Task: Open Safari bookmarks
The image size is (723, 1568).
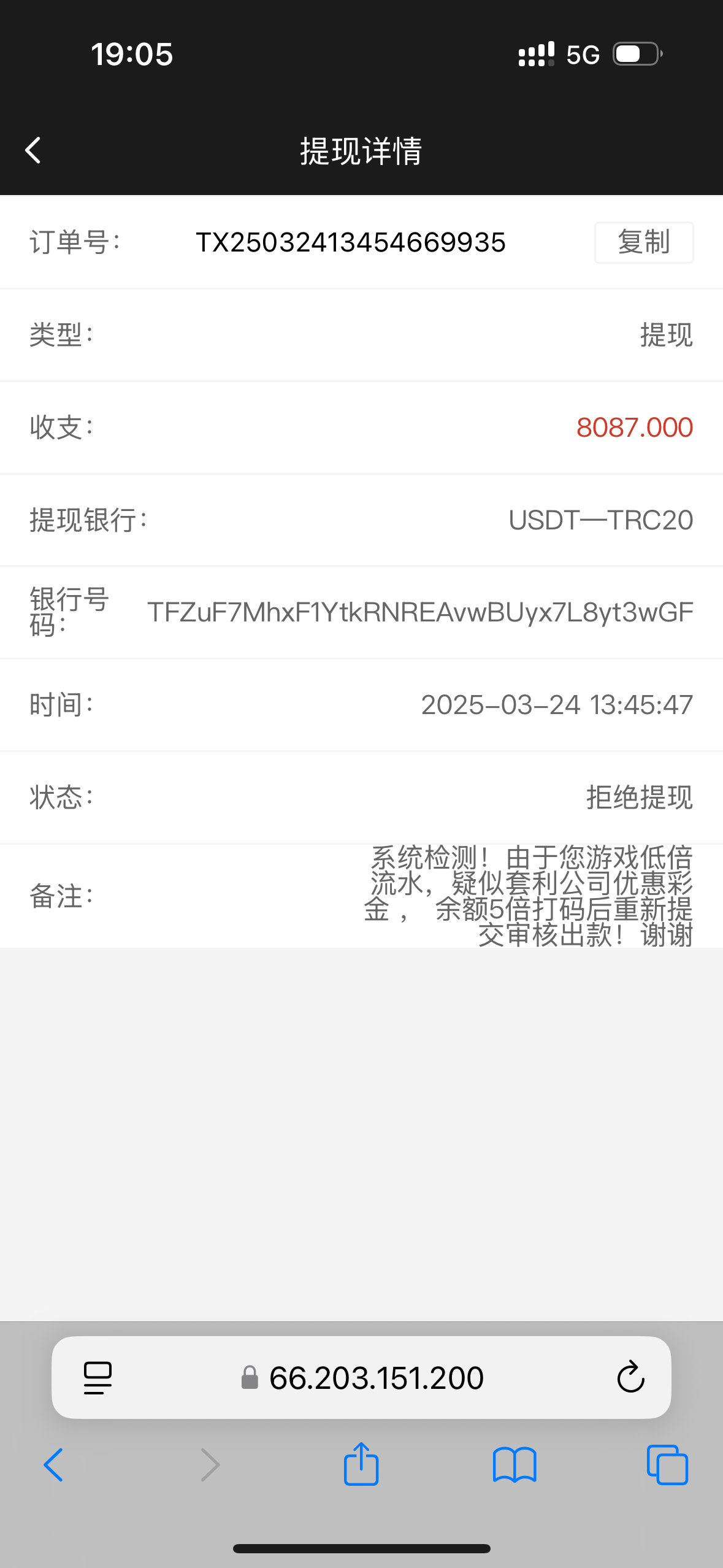Action: (515, 1465)
